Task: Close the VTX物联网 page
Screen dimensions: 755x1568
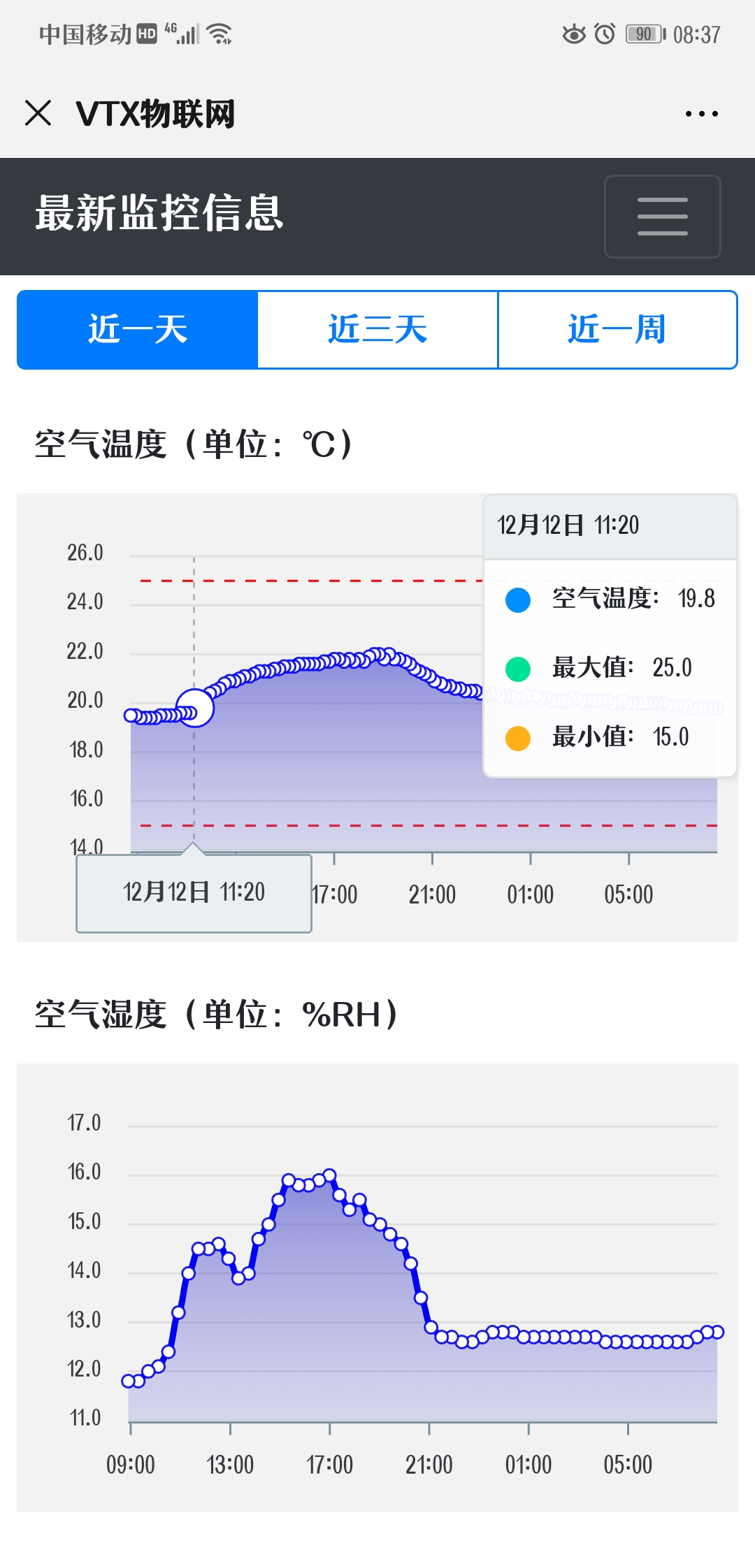Action: 38,112
